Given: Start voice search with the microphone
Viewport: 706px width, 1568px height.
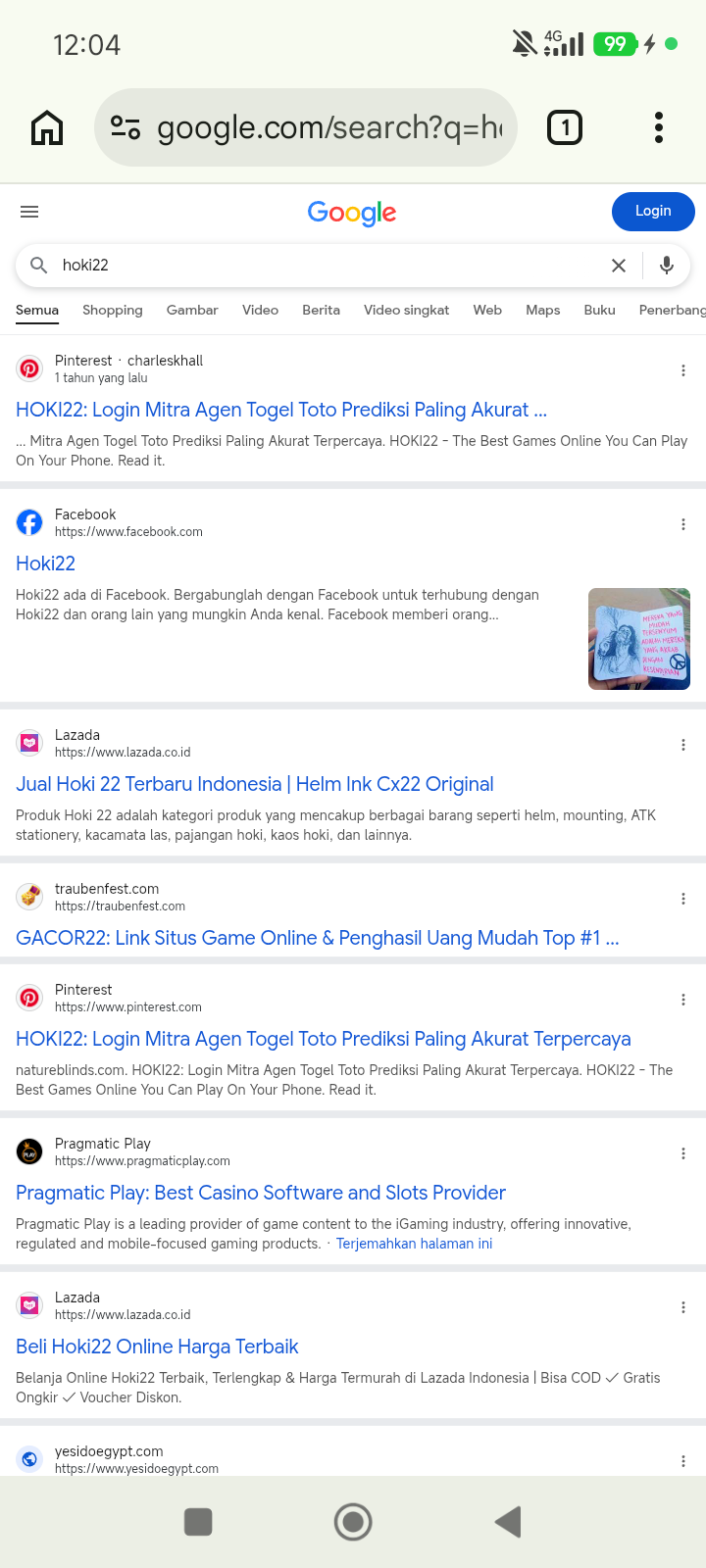Looking at the screenshot, I should point(667,266).
